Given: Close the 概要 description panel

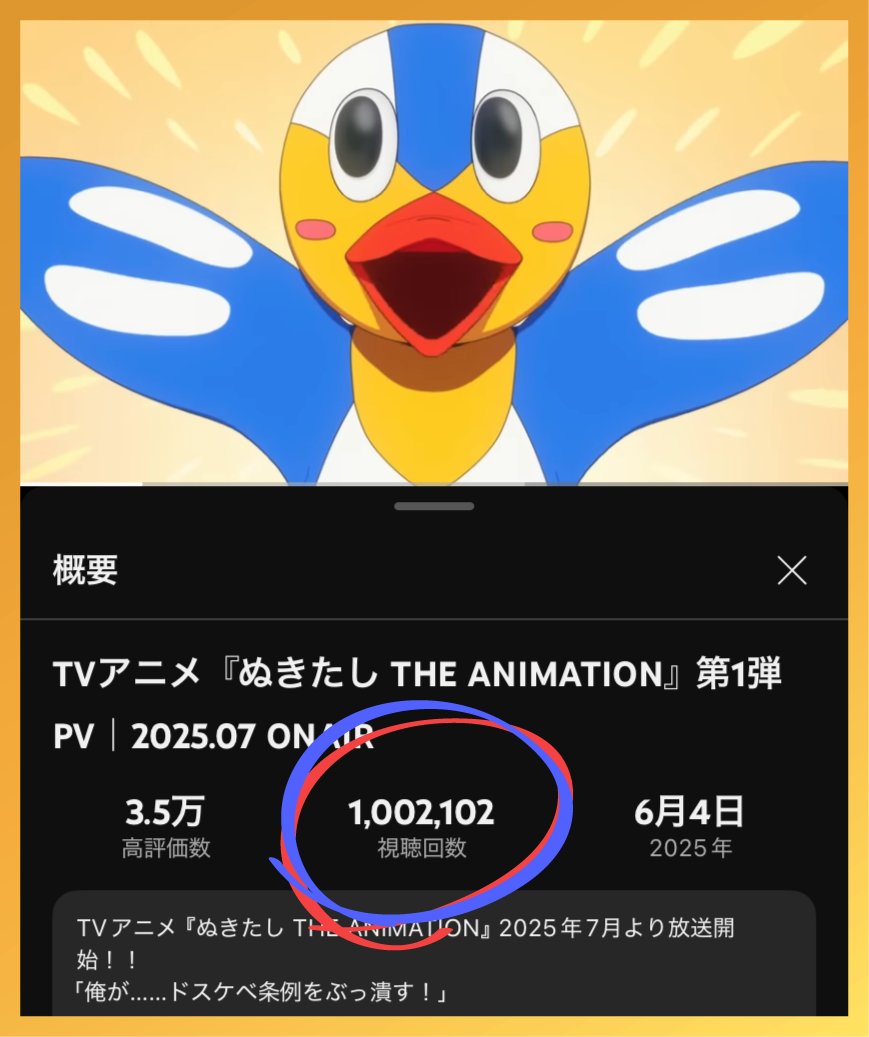Looking at the screenshot, I should pos(792,571).
